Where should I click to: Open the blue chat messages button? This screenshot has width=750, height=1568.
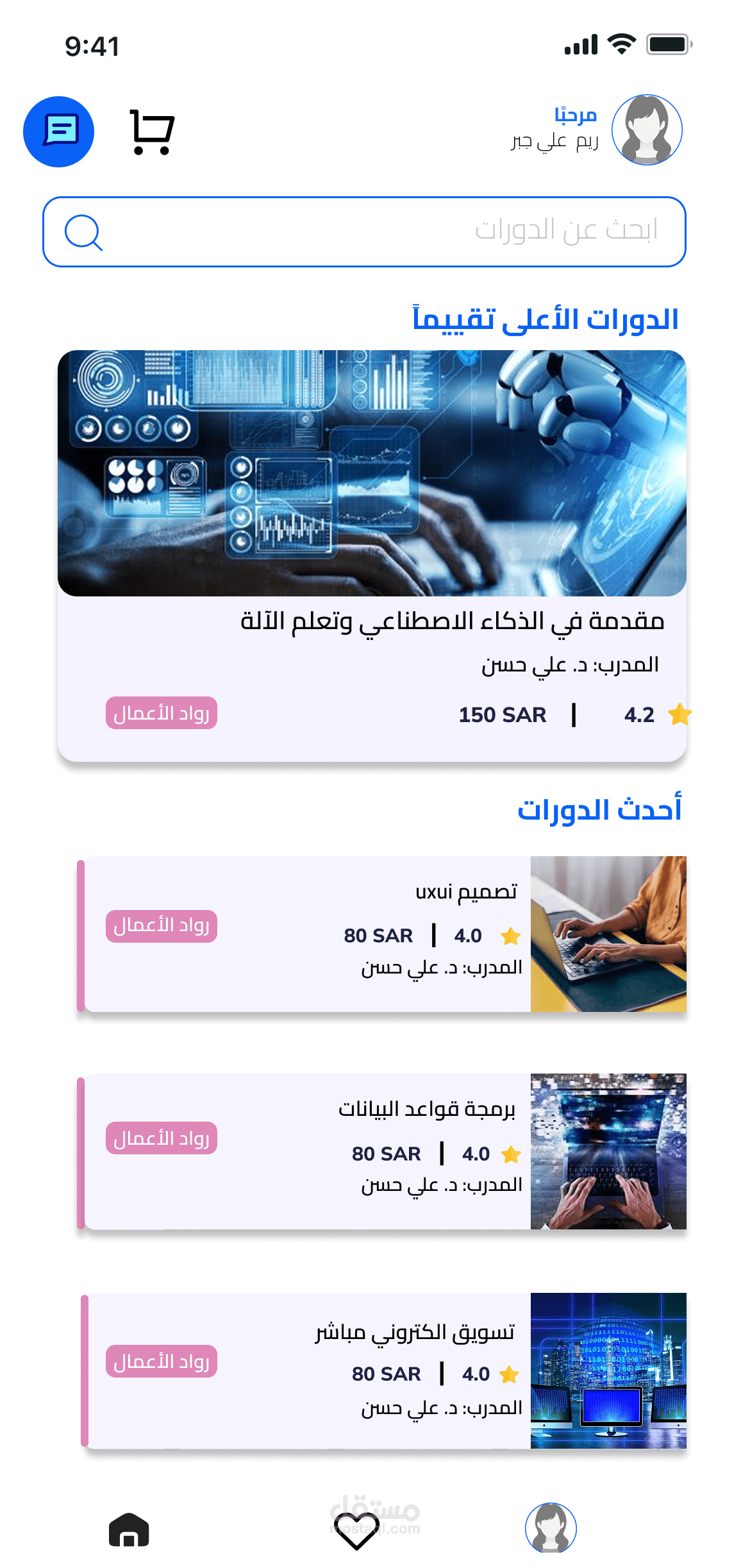click(59, 131)
